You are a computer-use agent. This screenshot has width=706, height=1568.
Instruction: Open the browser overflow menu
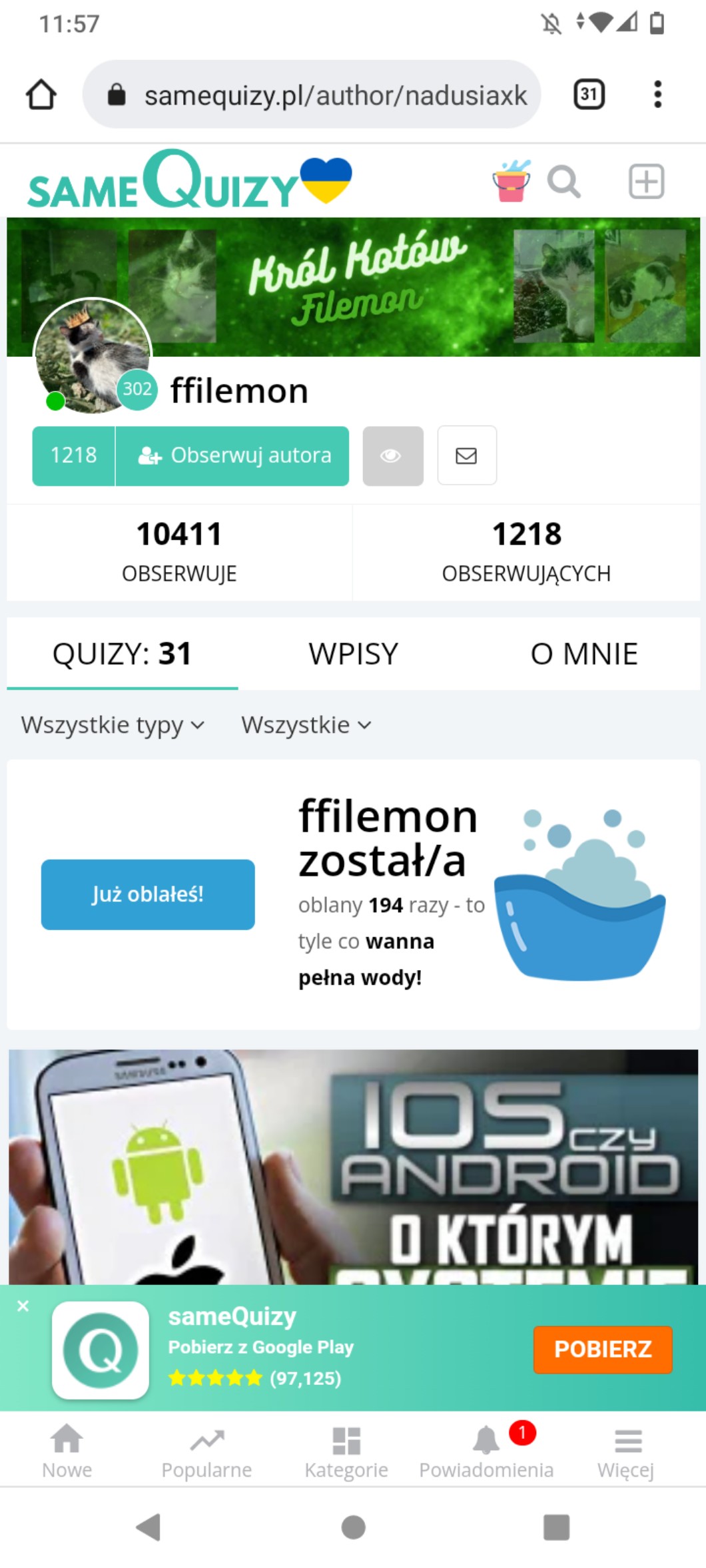pyautogui.click(x=657, y=95)
